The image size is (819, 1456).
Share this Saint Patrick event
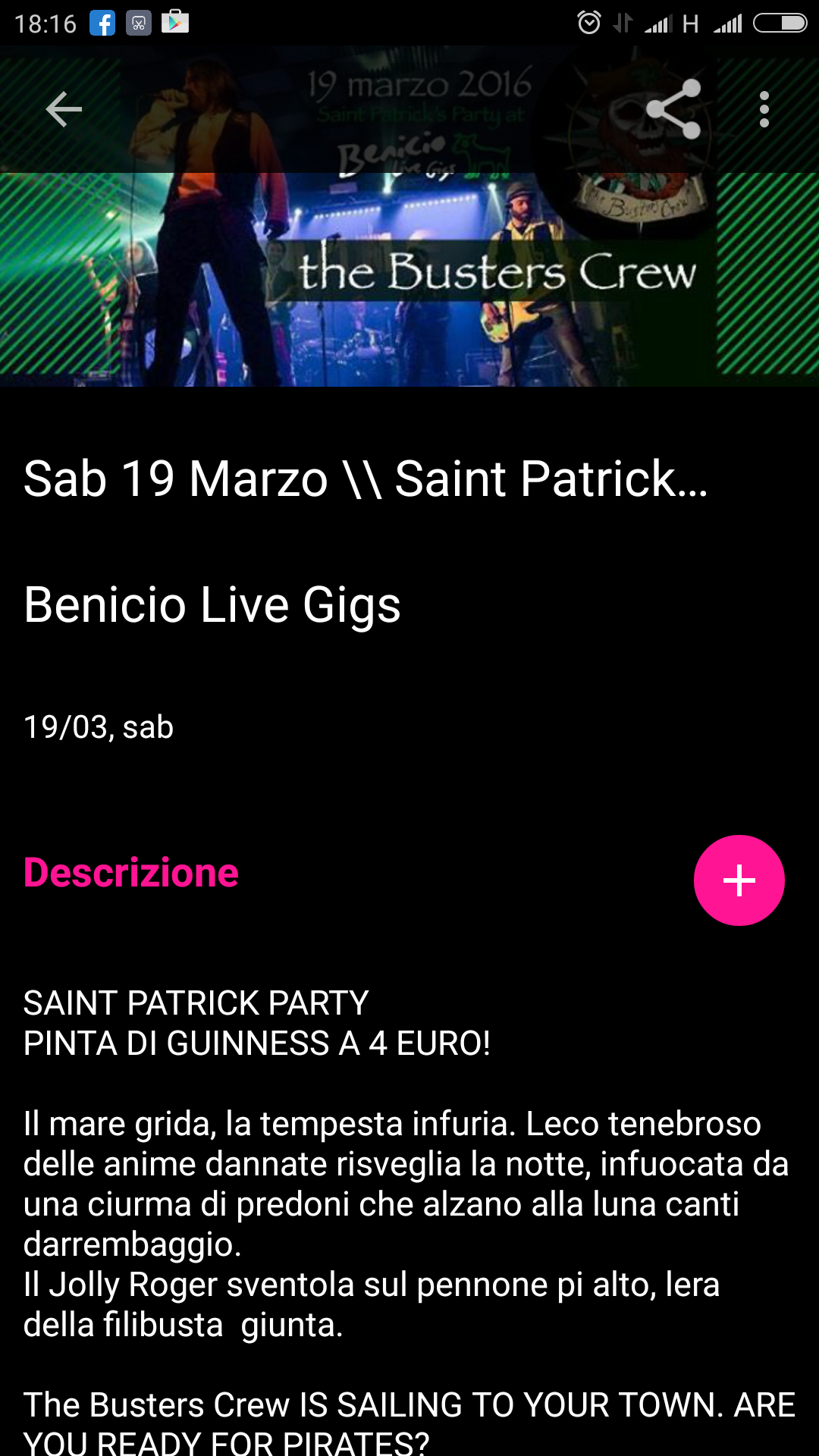[x=673, y=109]
